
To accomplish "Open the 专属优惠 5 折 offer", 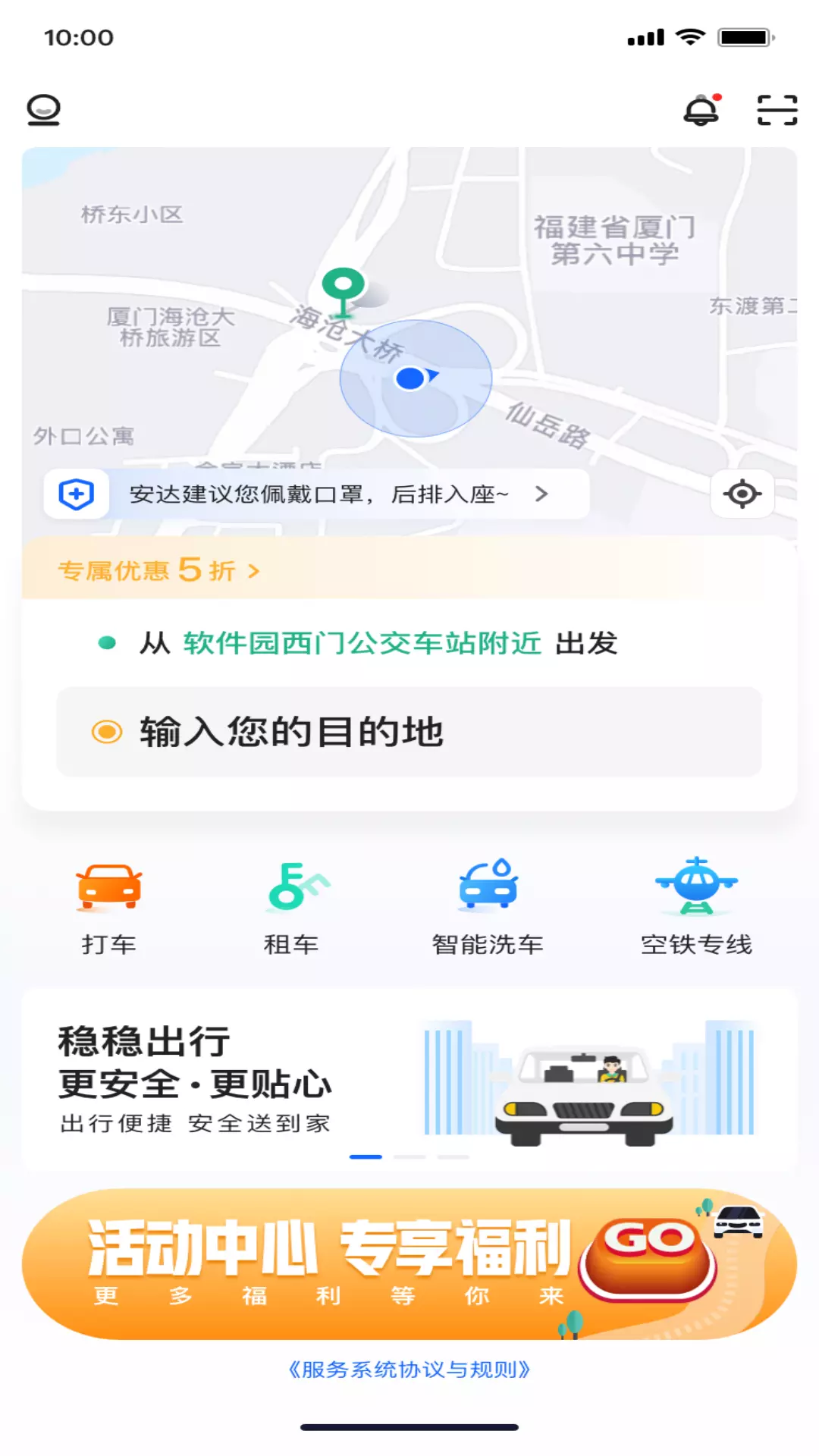I will (x=159, y=570).
